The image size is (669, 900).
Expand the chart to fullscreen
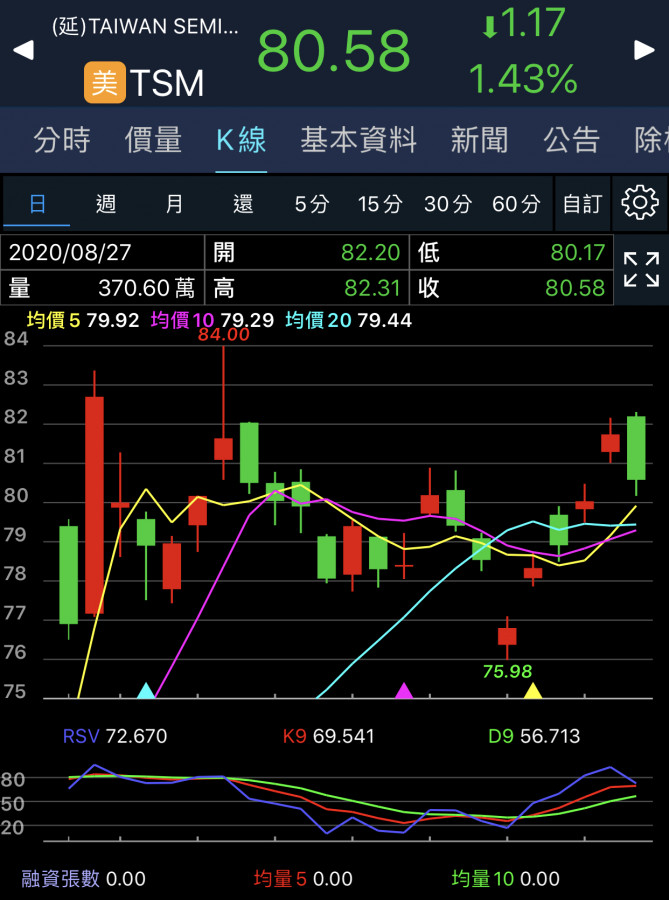click(x=641, y=270)
